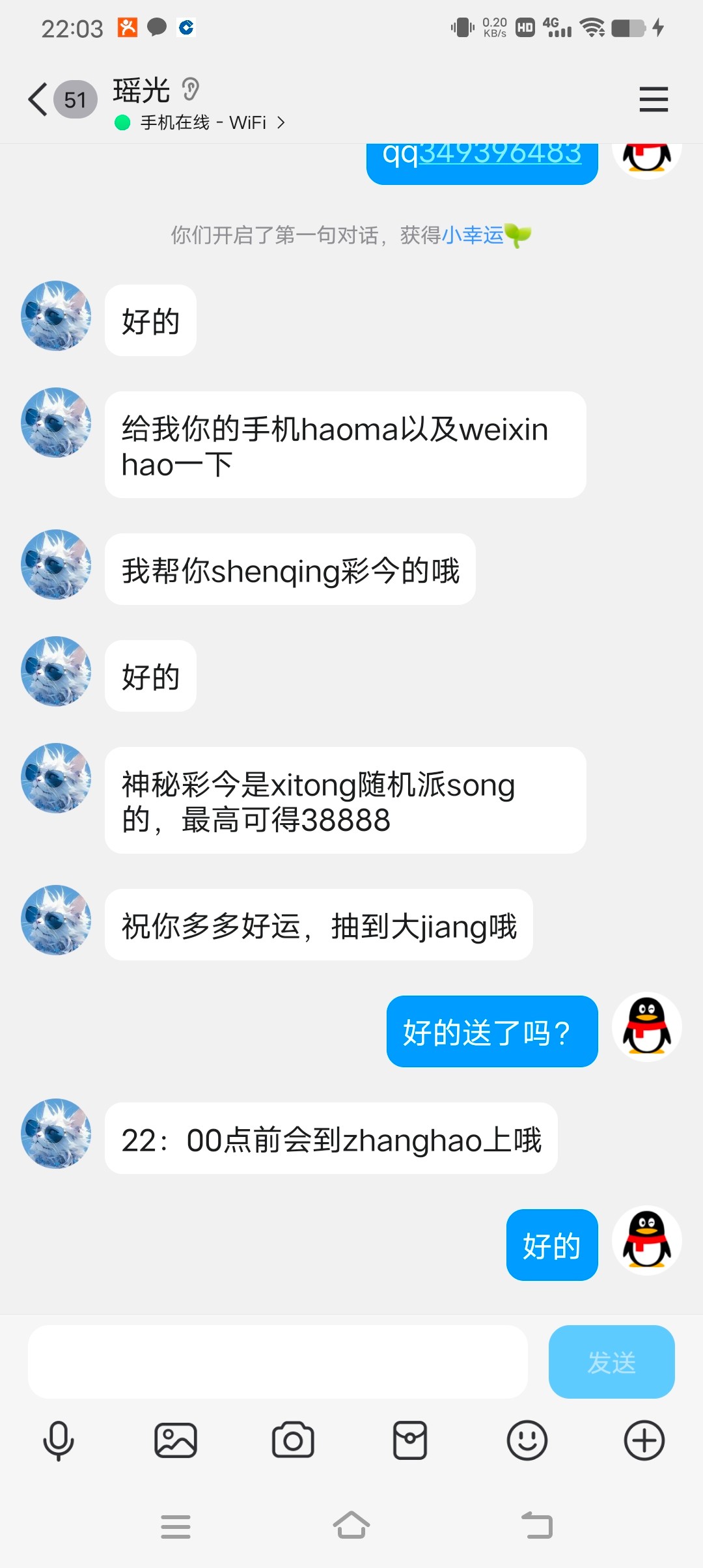Go to the system home screen
Screen dimensions: 703x1568
(x=351, y=1526)
